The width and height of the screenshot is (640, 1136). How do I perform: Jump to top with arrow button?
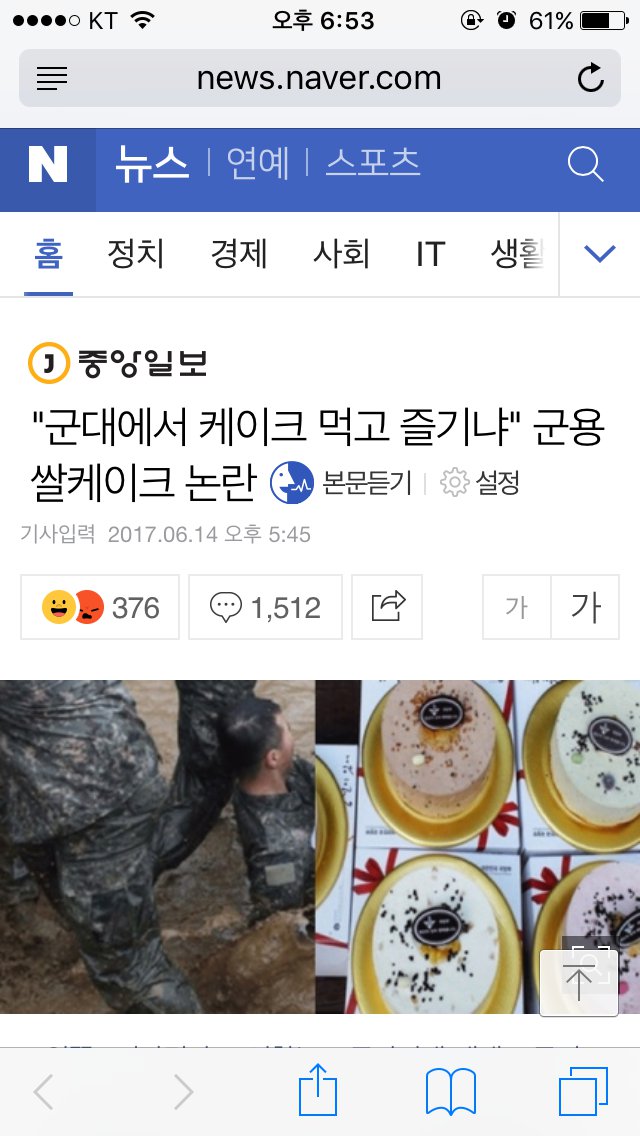[x=579, y=983]
